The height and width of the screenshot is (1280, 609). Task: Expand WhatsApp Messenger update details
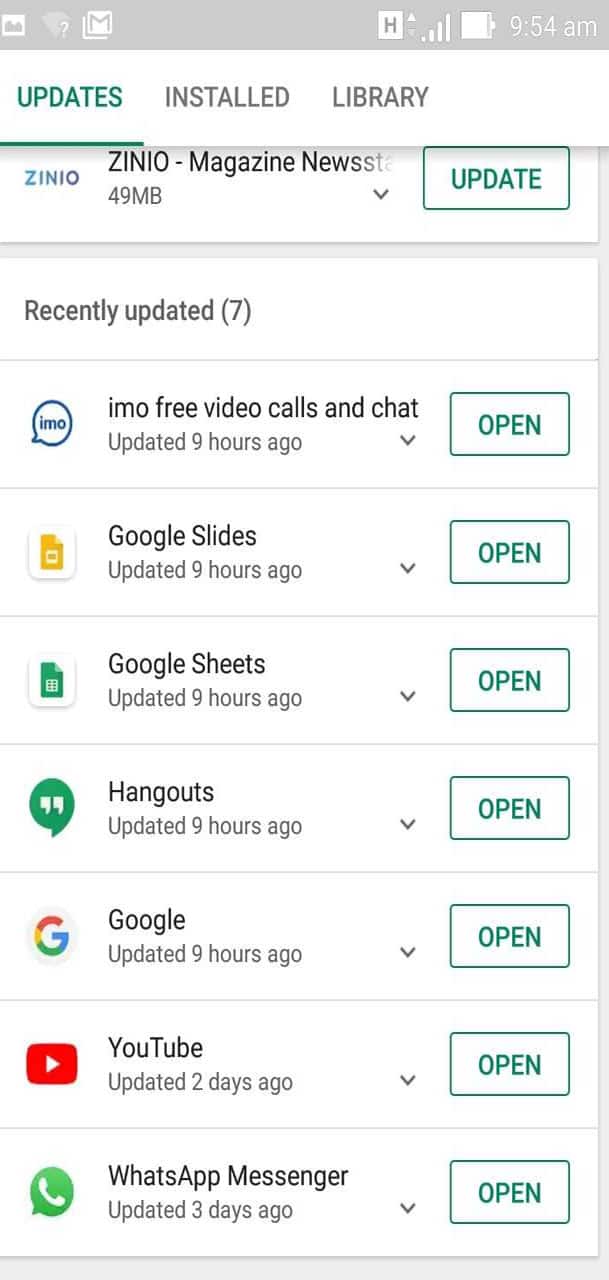coord(407,1208)
